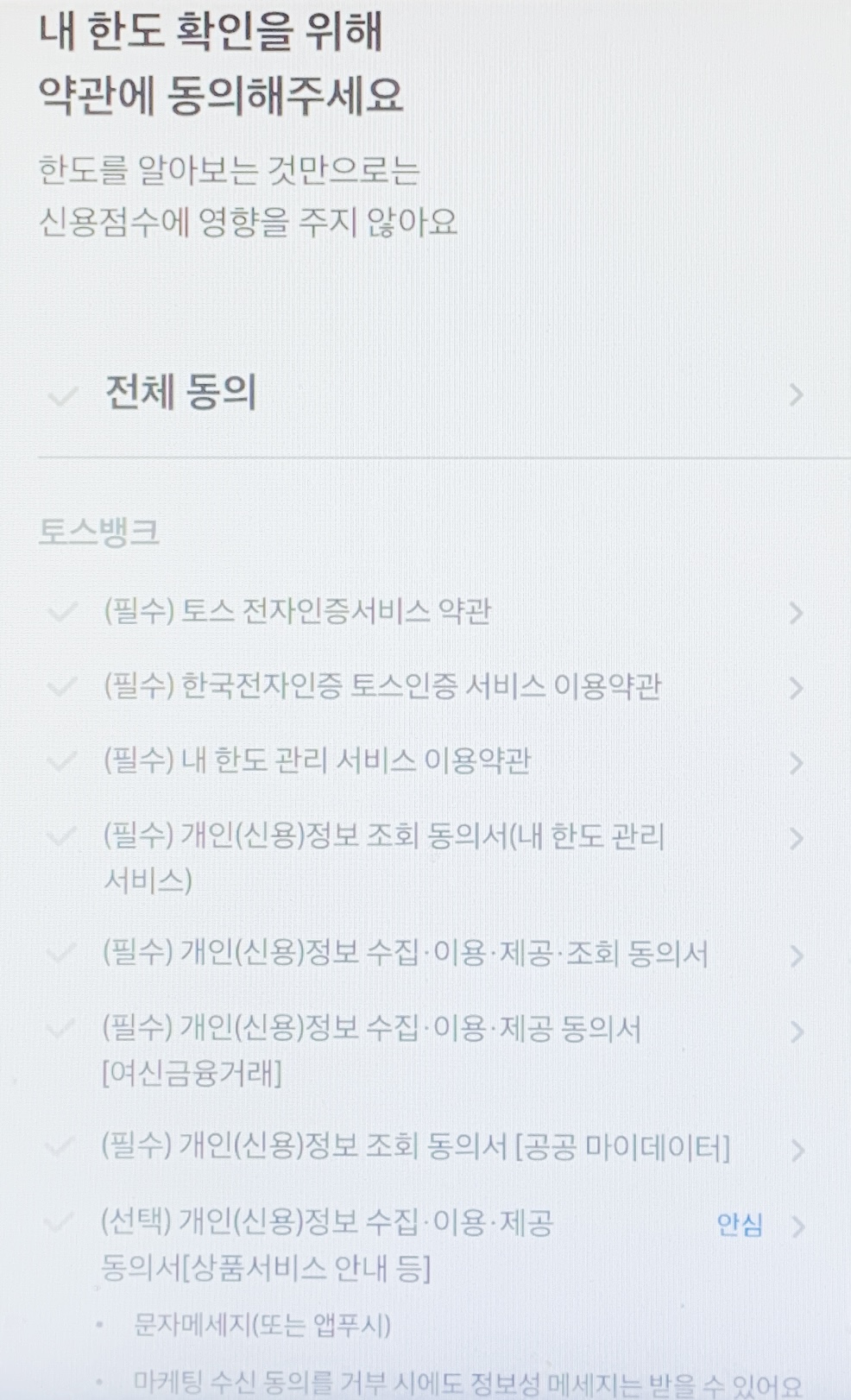The image size is (851, 1400).
Task: Check the 토스 전자인증서비스 약관 agreement
Action: click(x=62, y=613)
